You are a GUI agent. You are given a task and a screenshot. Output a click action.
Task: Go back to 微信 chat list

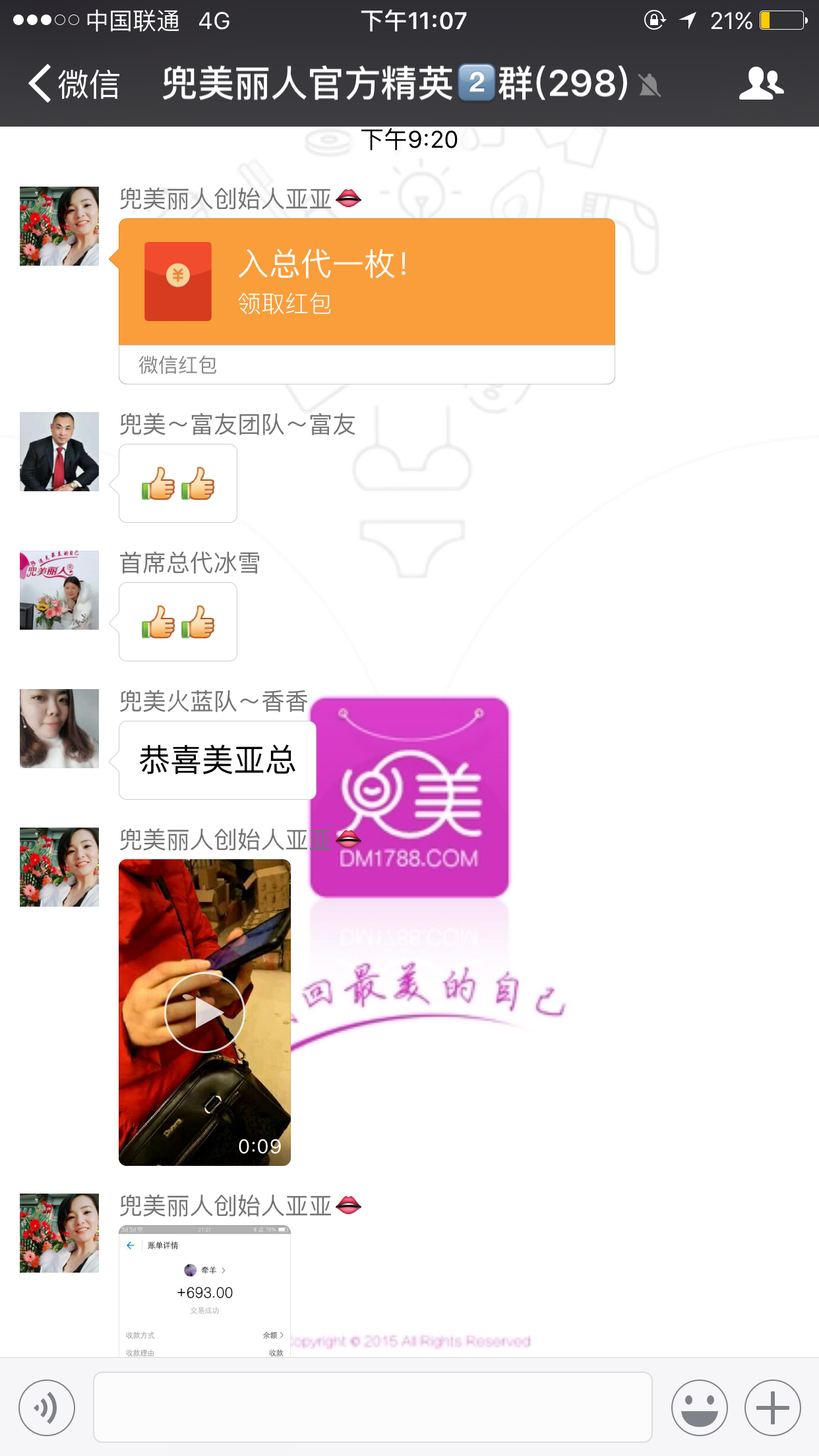point(73,84)
